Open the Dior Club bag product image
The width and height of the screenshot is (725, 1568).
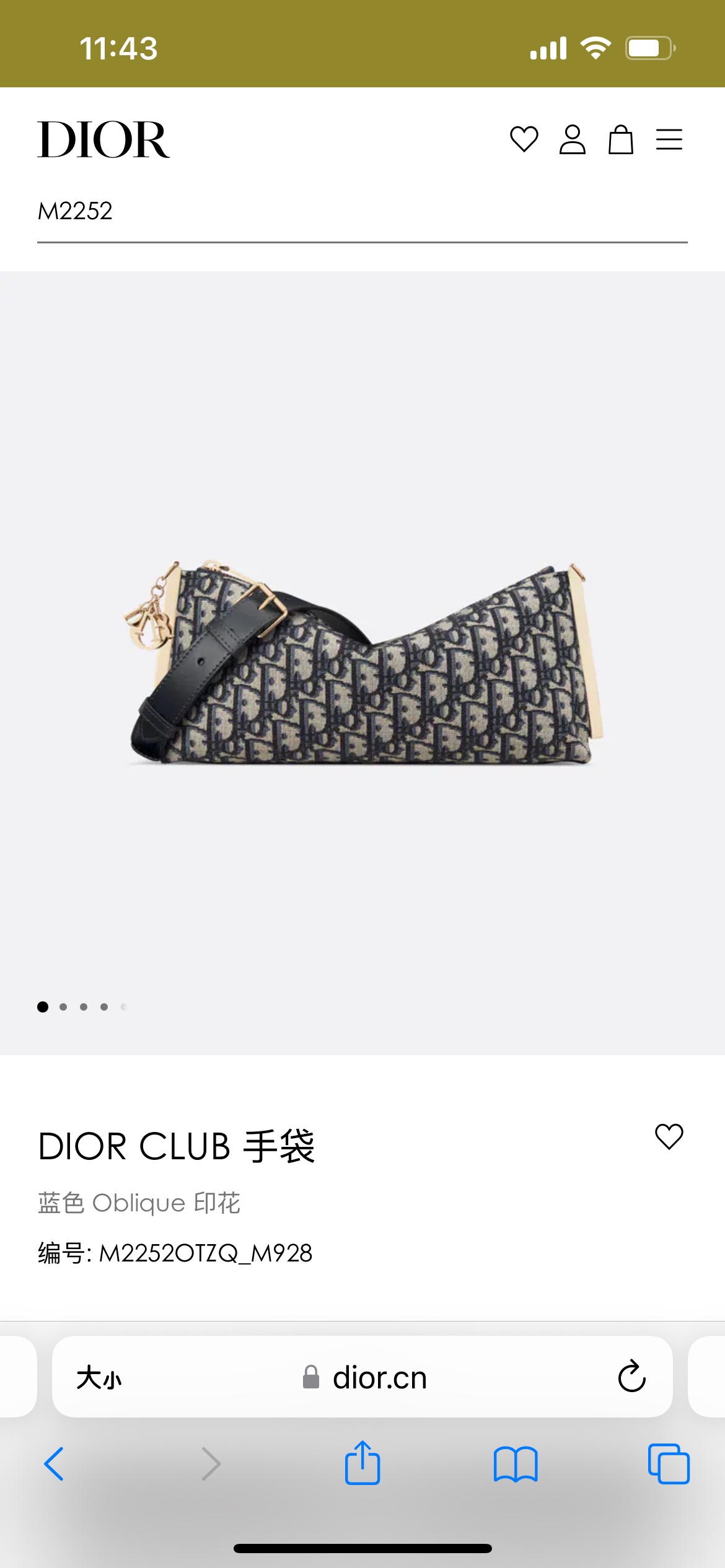tap(362, 663)
